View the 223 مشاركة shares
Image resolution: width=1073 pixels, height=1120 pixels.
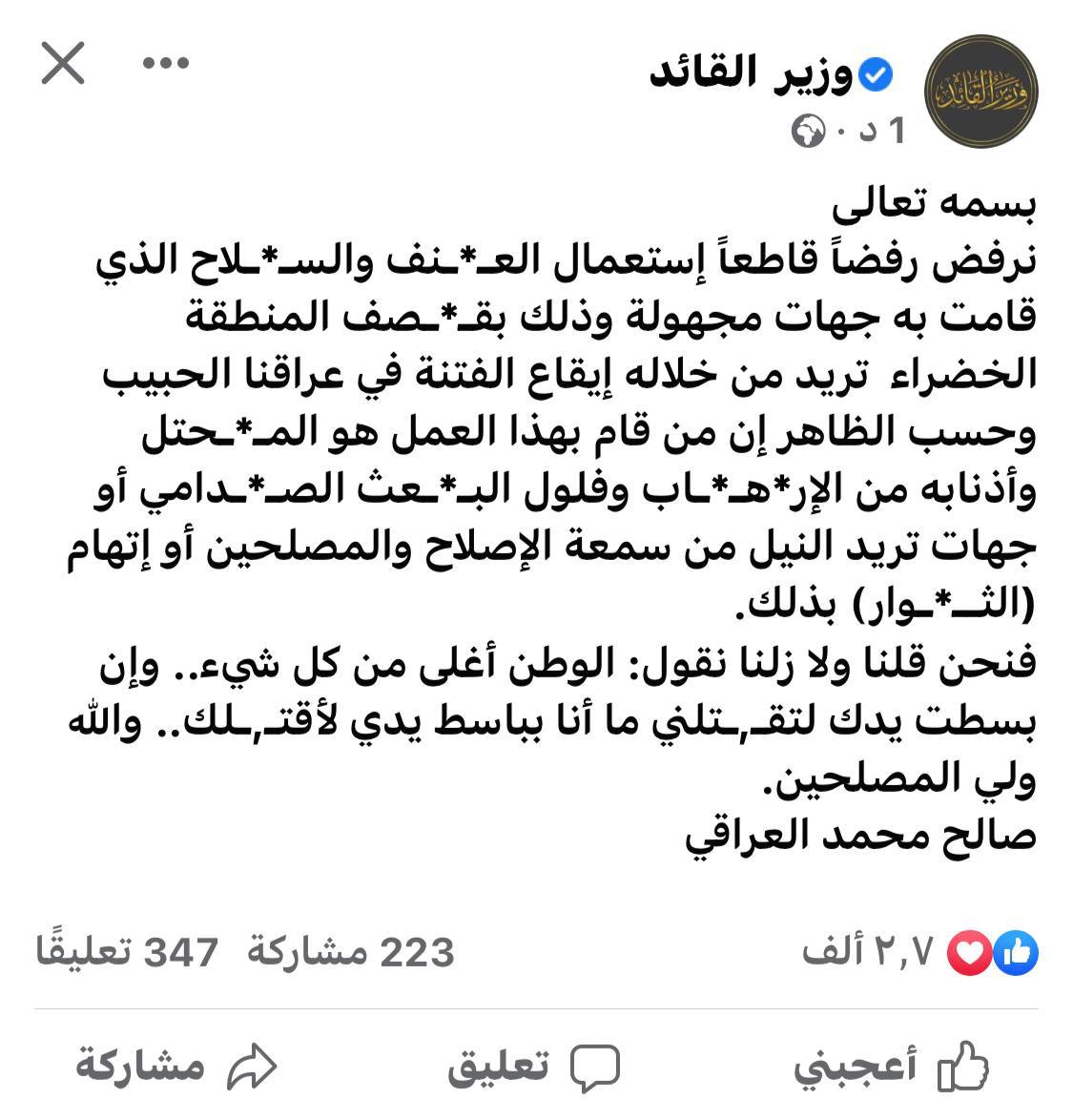351,951
